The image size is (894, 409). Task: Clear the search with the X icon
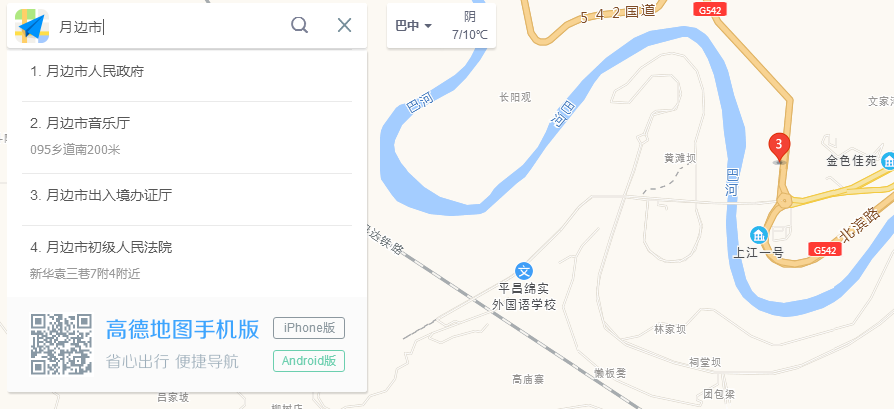345,26
